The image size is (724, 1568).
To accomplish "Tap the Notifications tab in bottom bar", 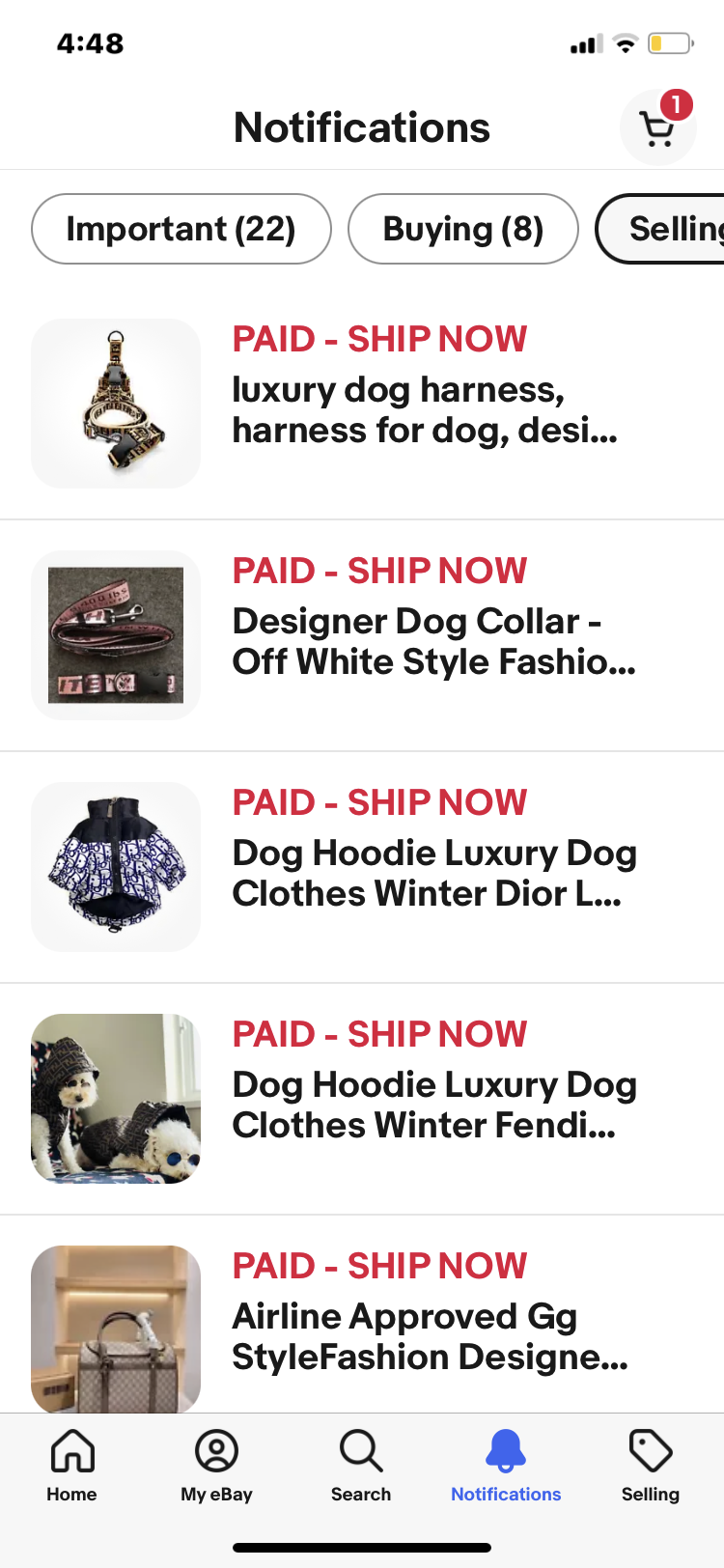I will tap(506, 1466).
